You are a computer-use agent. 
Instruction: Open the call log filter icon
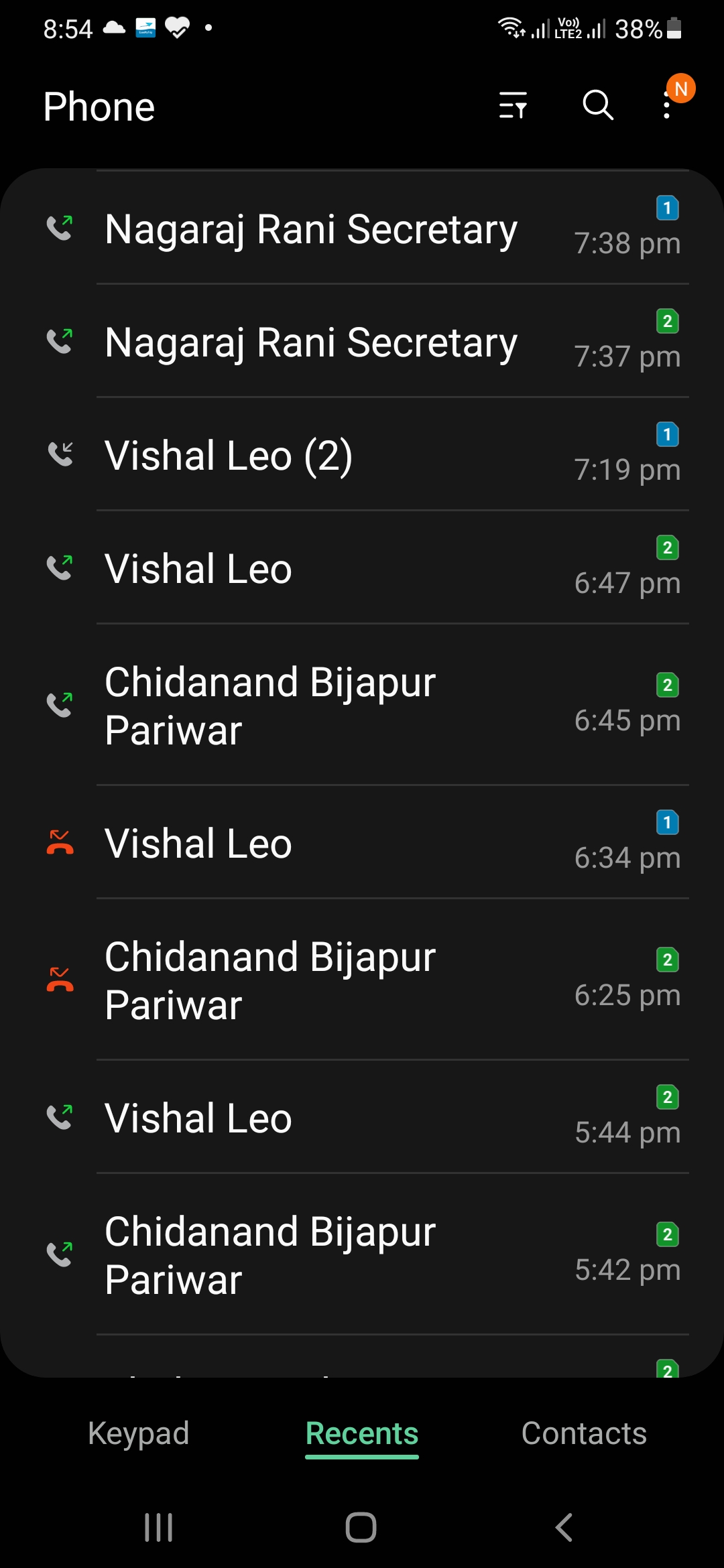(x=513, y=106)
